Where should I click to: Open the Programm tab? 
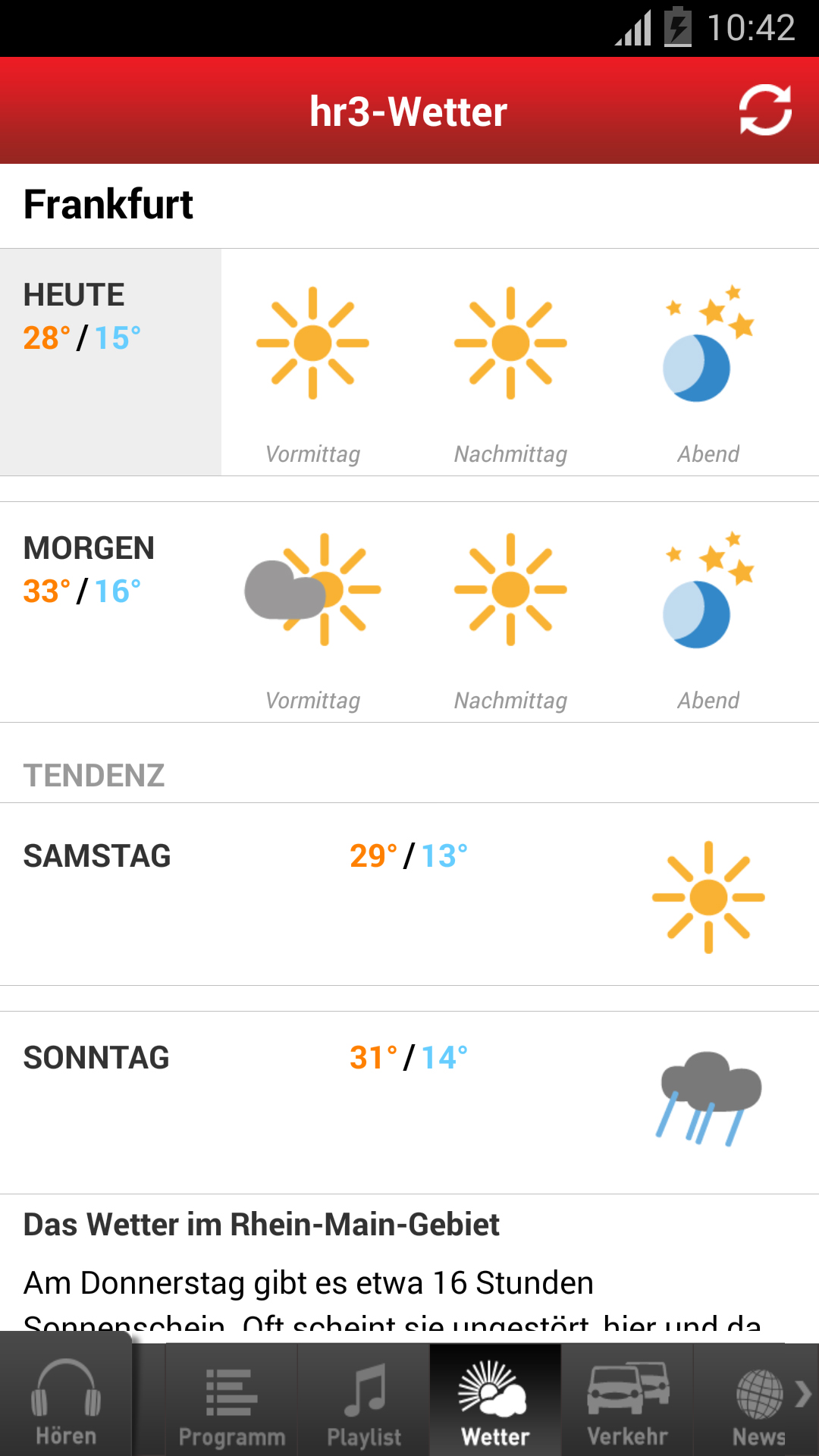[x=231, y=1403]
